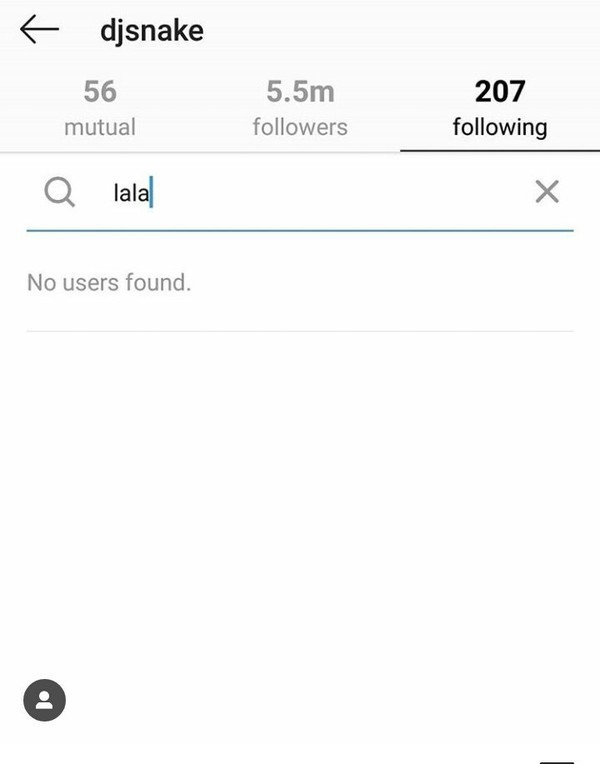Switch to the mutual tab
The image size is (600, 764).
[99, 109]
